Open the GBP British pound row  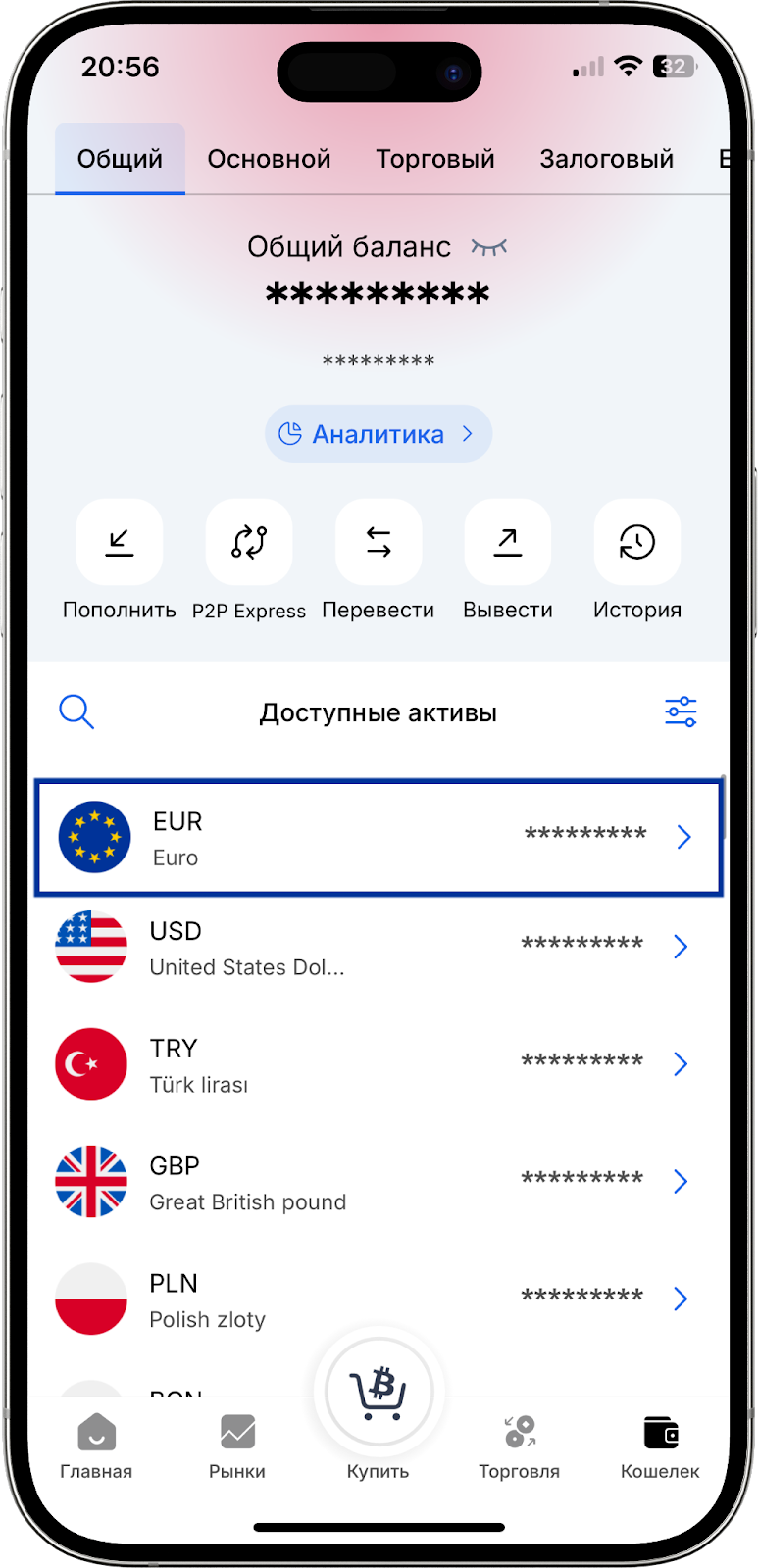379,1182
